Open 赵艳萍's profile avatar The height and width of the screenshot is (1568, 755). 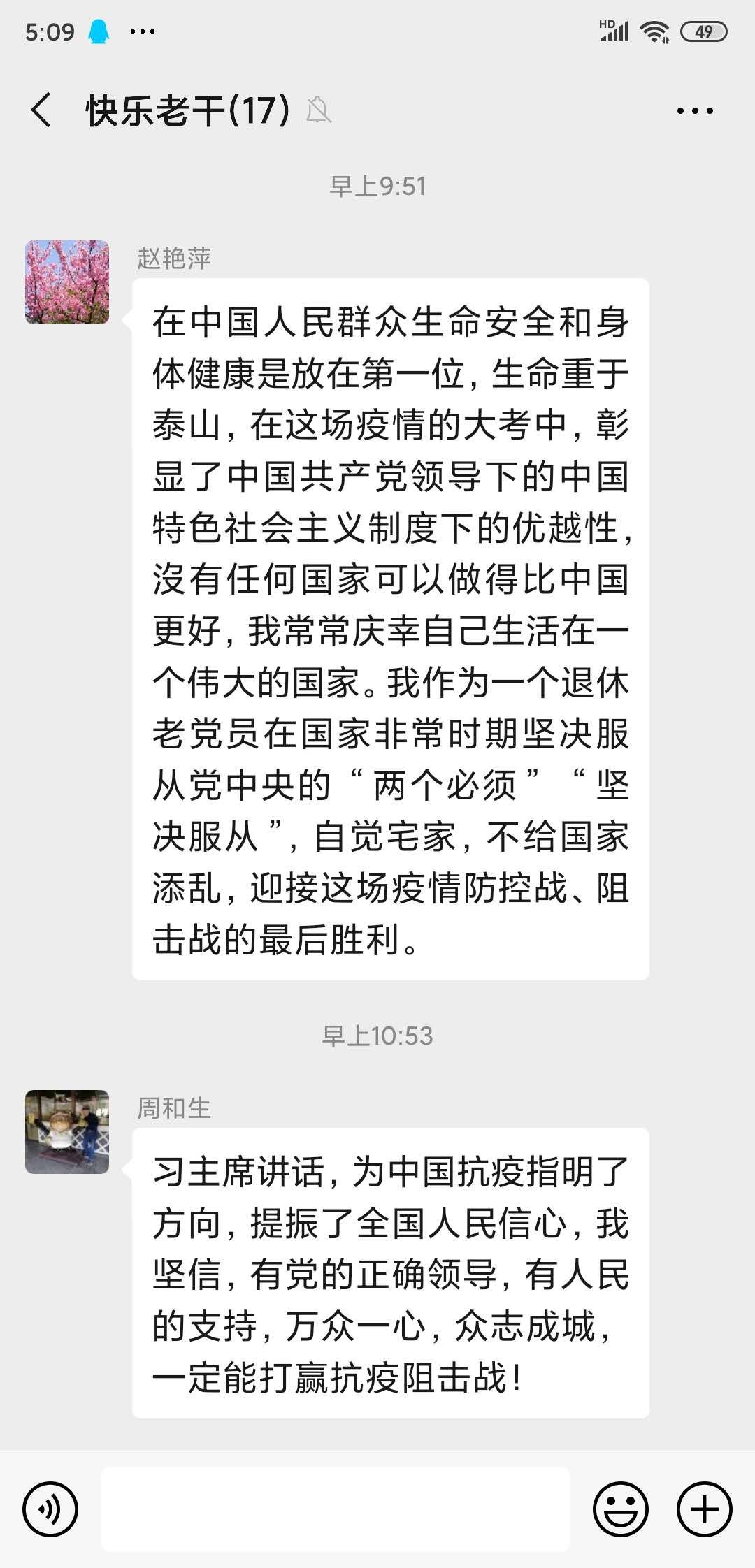pos(67,282)
